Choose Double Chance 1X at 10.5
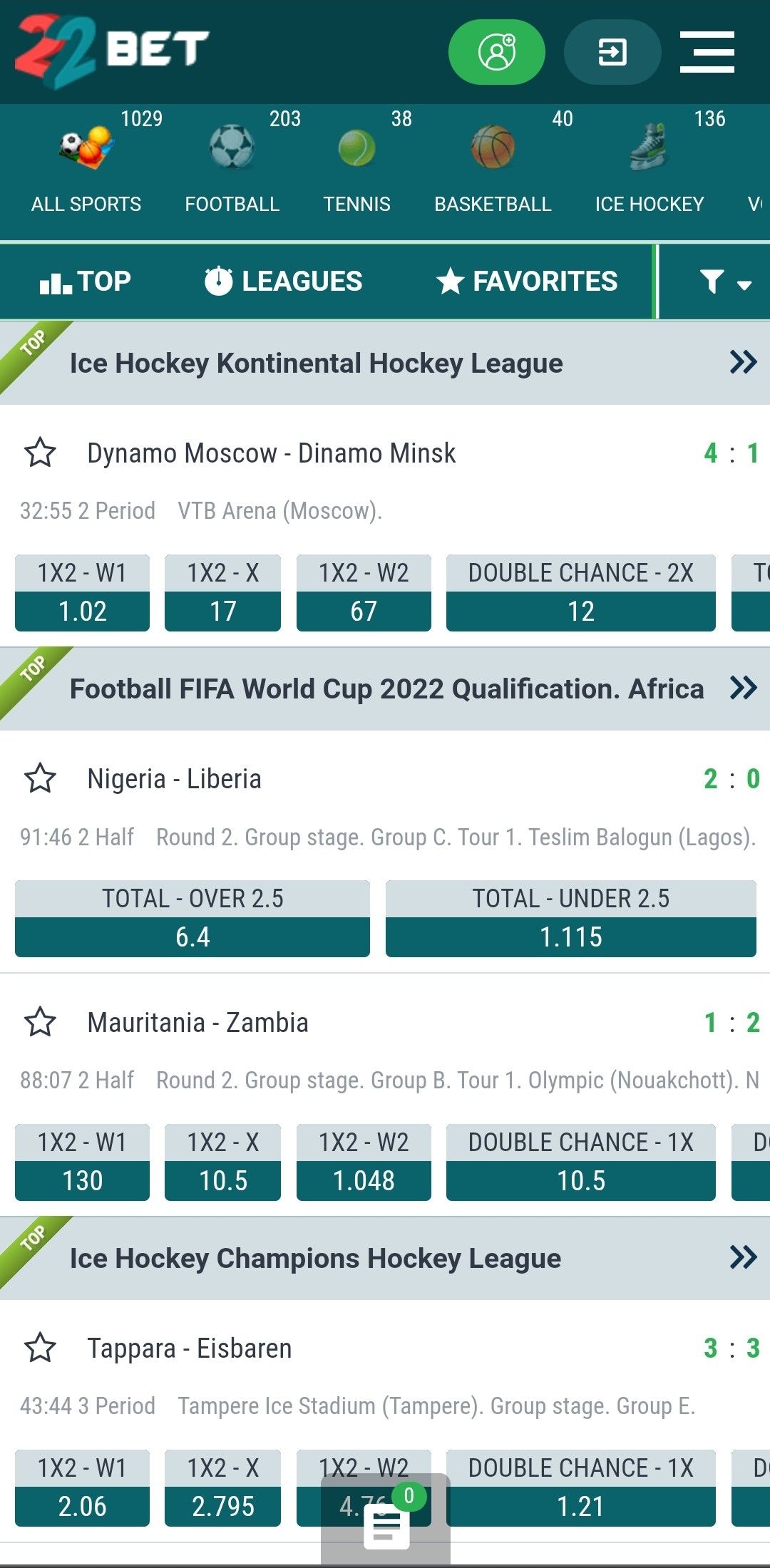This screenshot has width=770, height=1568. click(x=581, y=1162)
